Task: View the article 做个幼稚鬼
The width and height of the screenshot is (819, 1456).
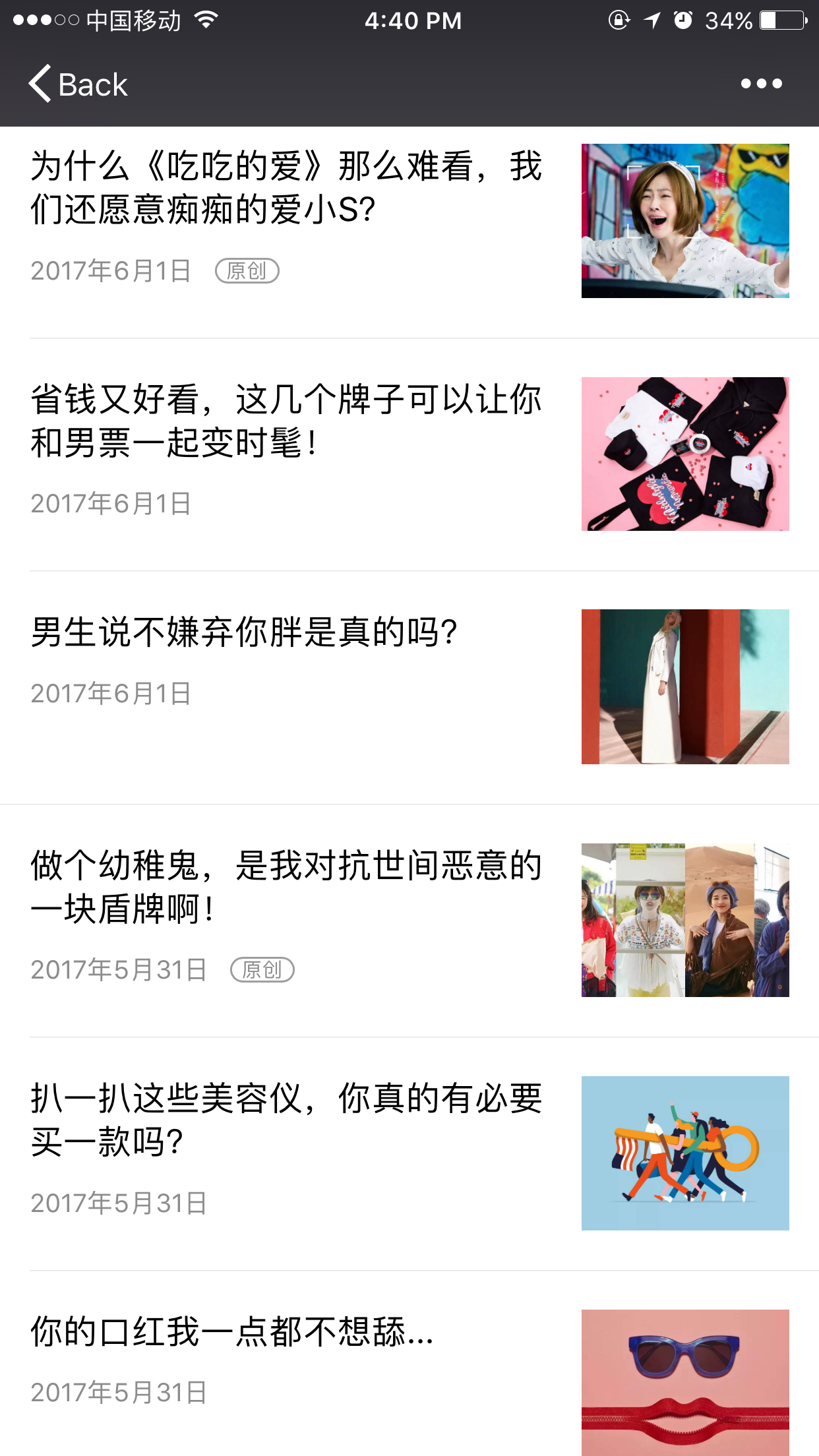Action: click(287, 887)
